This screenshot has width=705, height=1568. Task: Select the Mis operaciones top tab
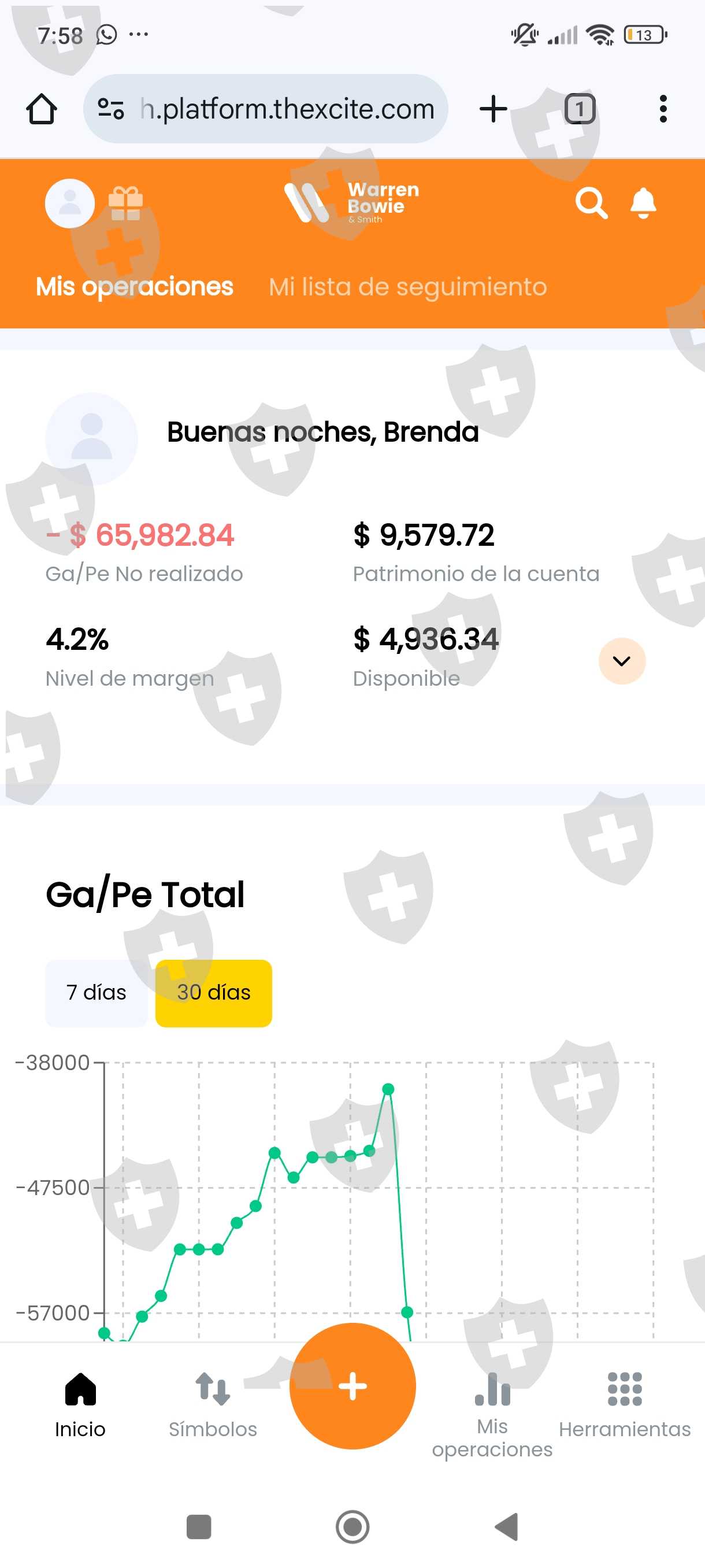(x=135, y=287)
